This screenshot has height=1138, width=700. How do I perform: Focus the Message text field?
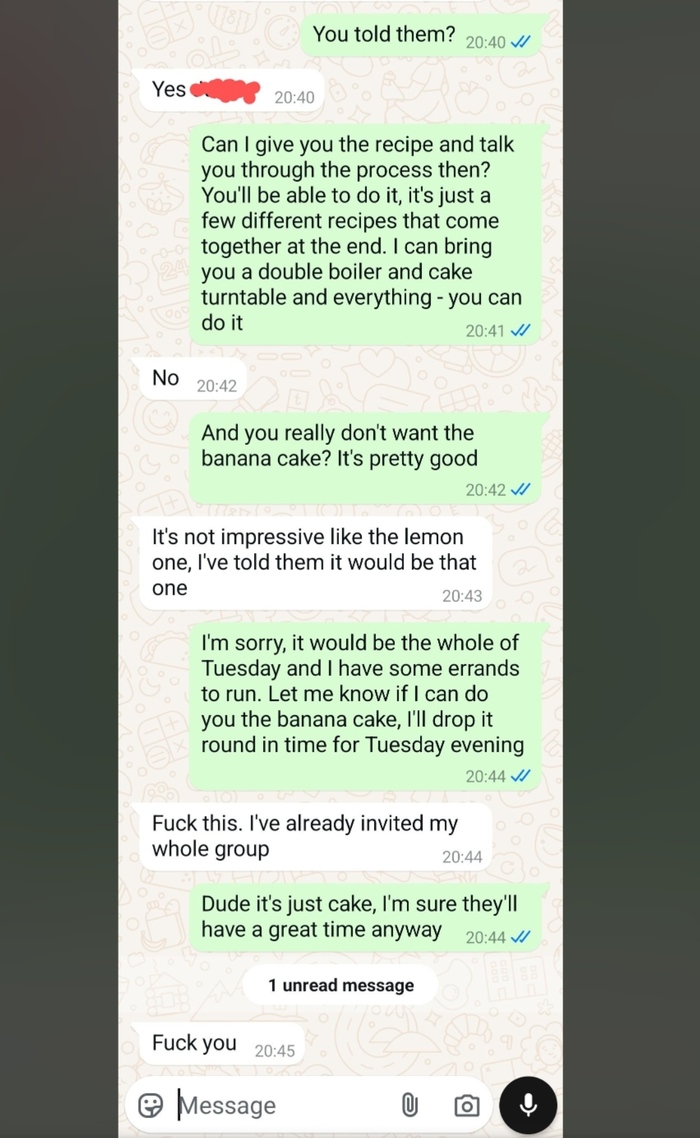coord(270,1105)
